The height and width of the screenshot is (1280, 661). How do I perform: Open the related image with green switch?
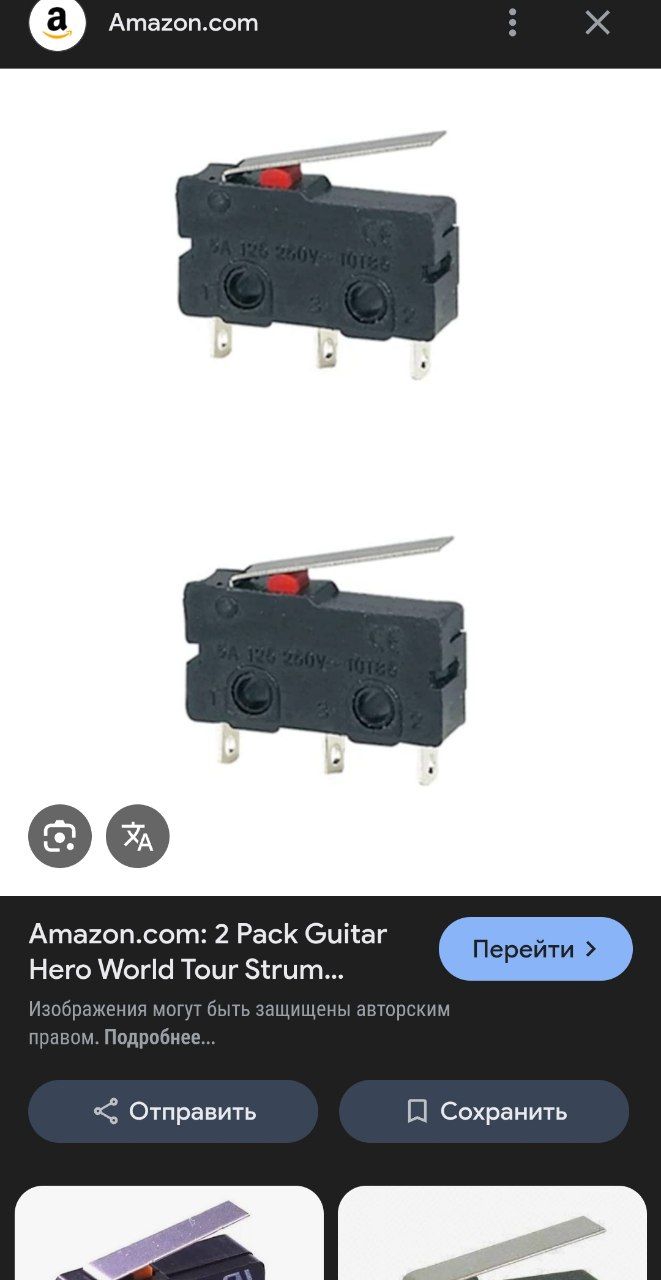[492, 1234]
